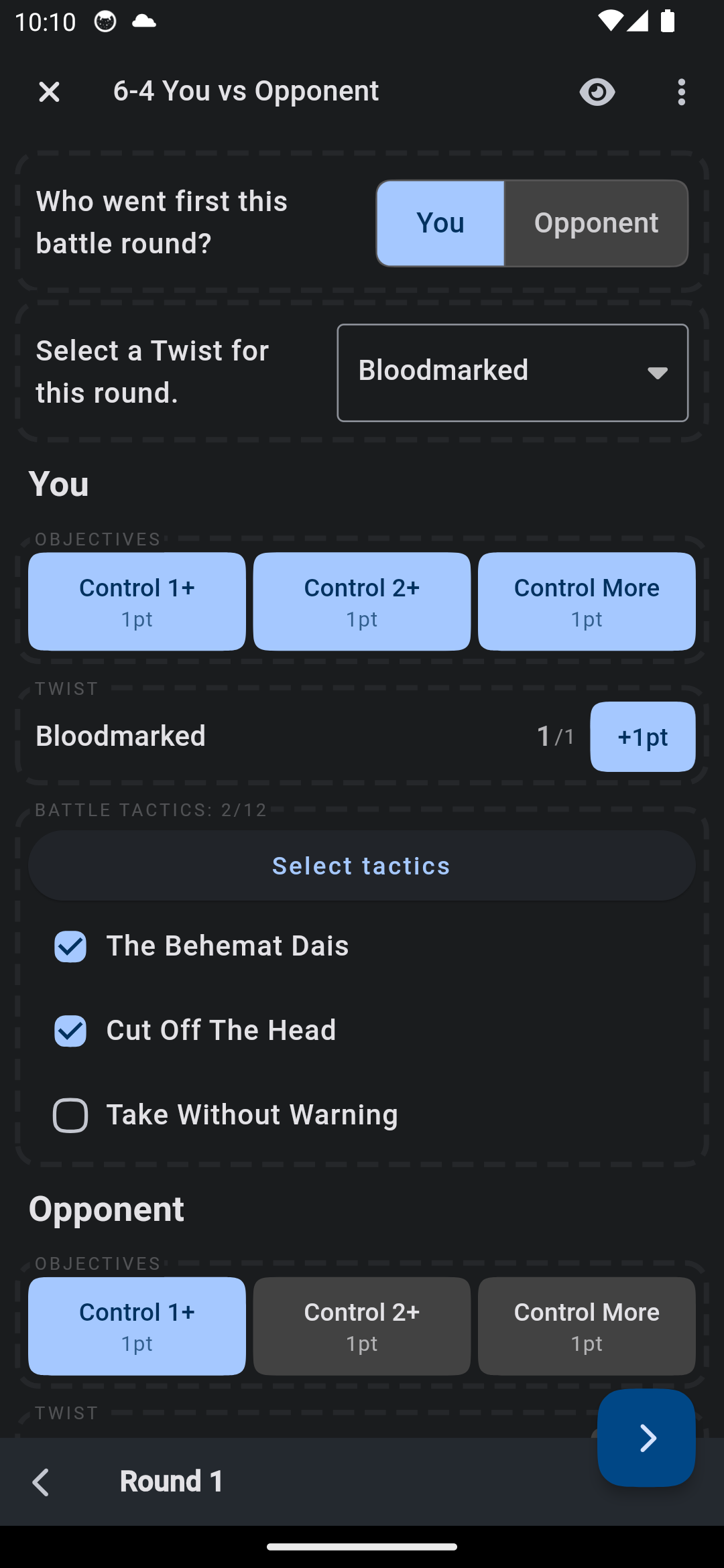Uncheck Cut Off The Head tactic
This screenshot has height=1568, width=724.
70,1031
